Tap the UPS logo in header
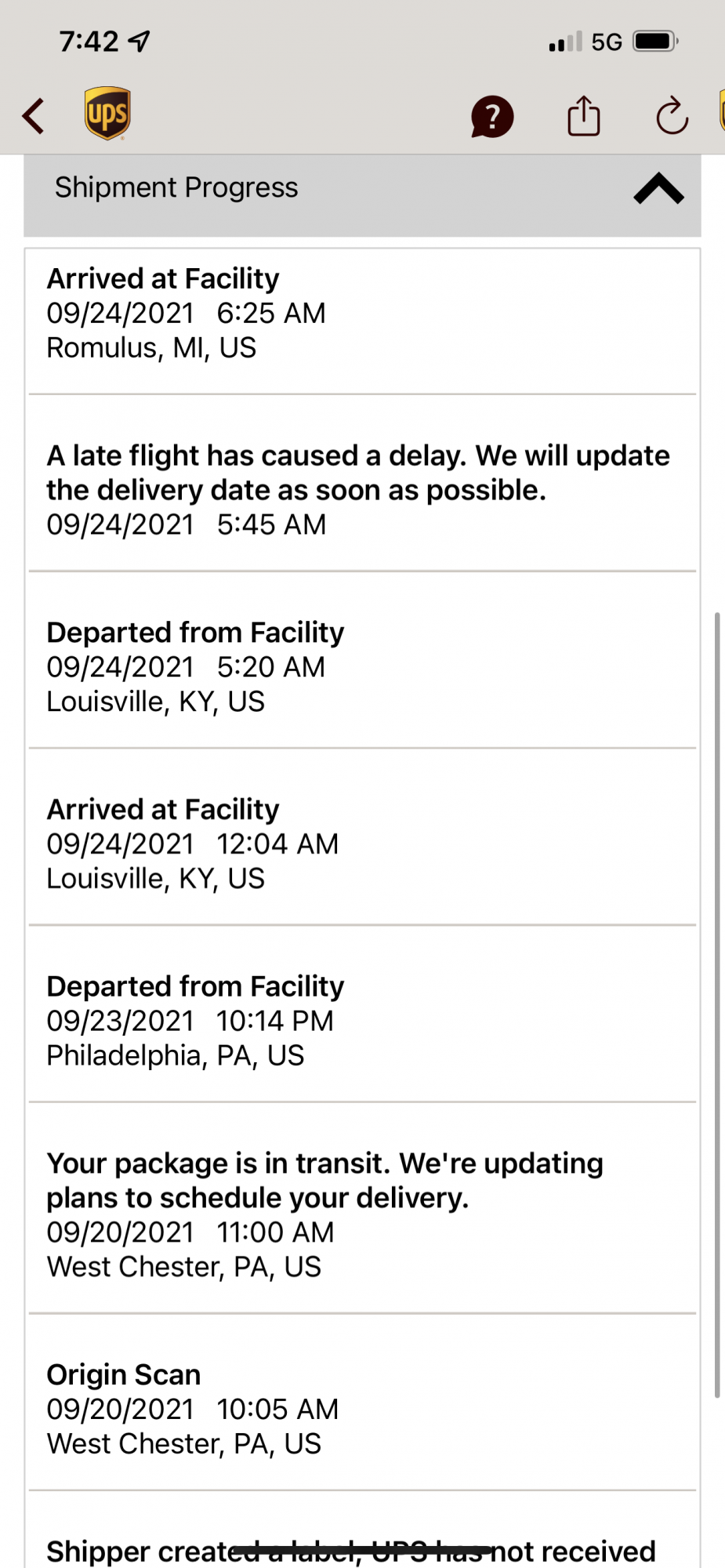This screenshot has height=1568, width=725. point(107,114)
